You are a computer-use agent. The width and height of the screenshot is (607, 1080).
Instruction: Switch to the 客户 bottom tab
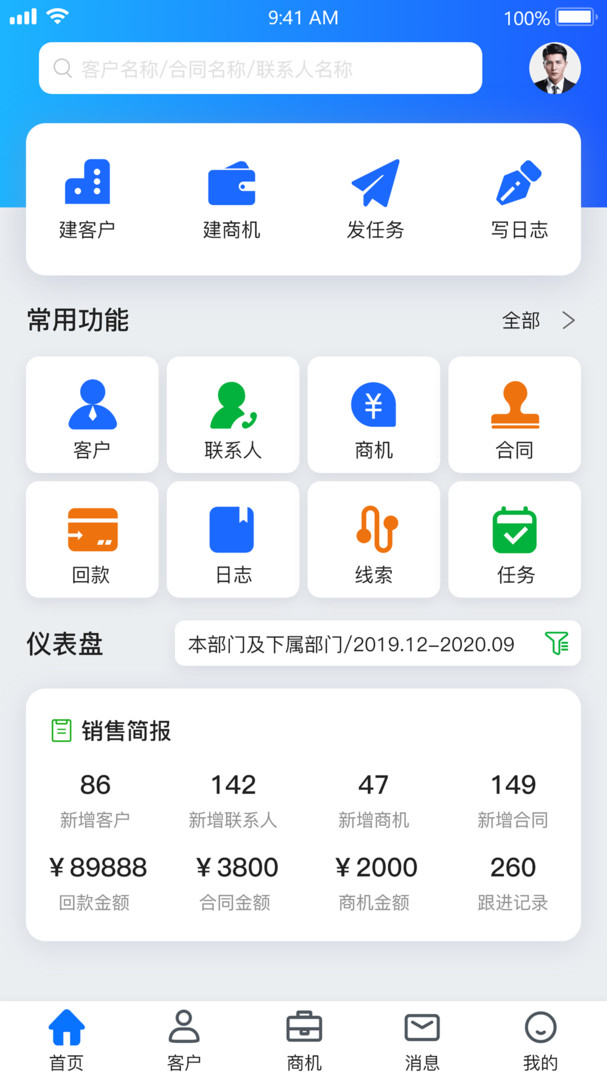click(184, 1040)
